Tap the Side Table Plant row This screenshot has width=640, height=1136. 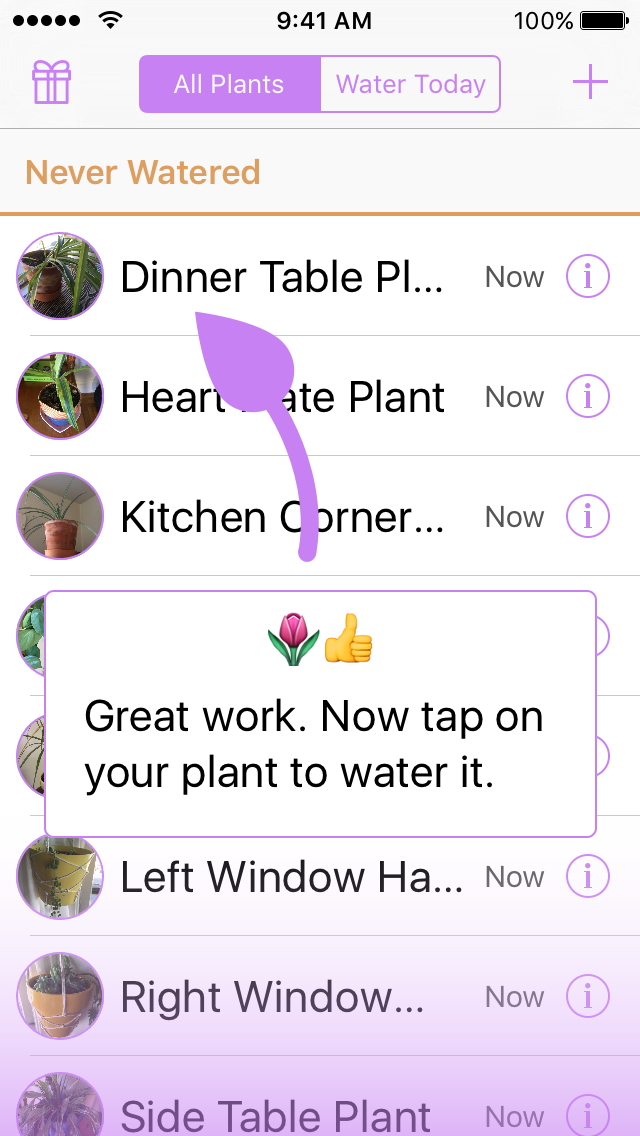pos(275,1112)
